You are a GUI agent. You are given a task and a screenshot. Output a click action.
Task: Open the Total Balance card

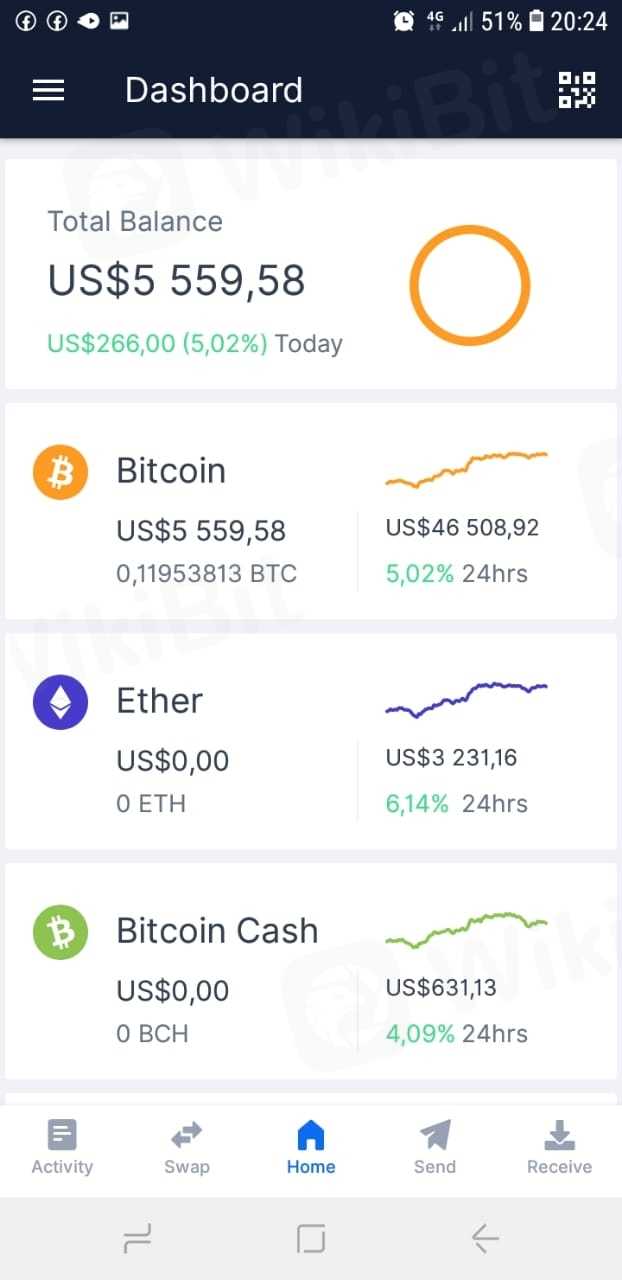pyautogui.click(x=310, y=274)
